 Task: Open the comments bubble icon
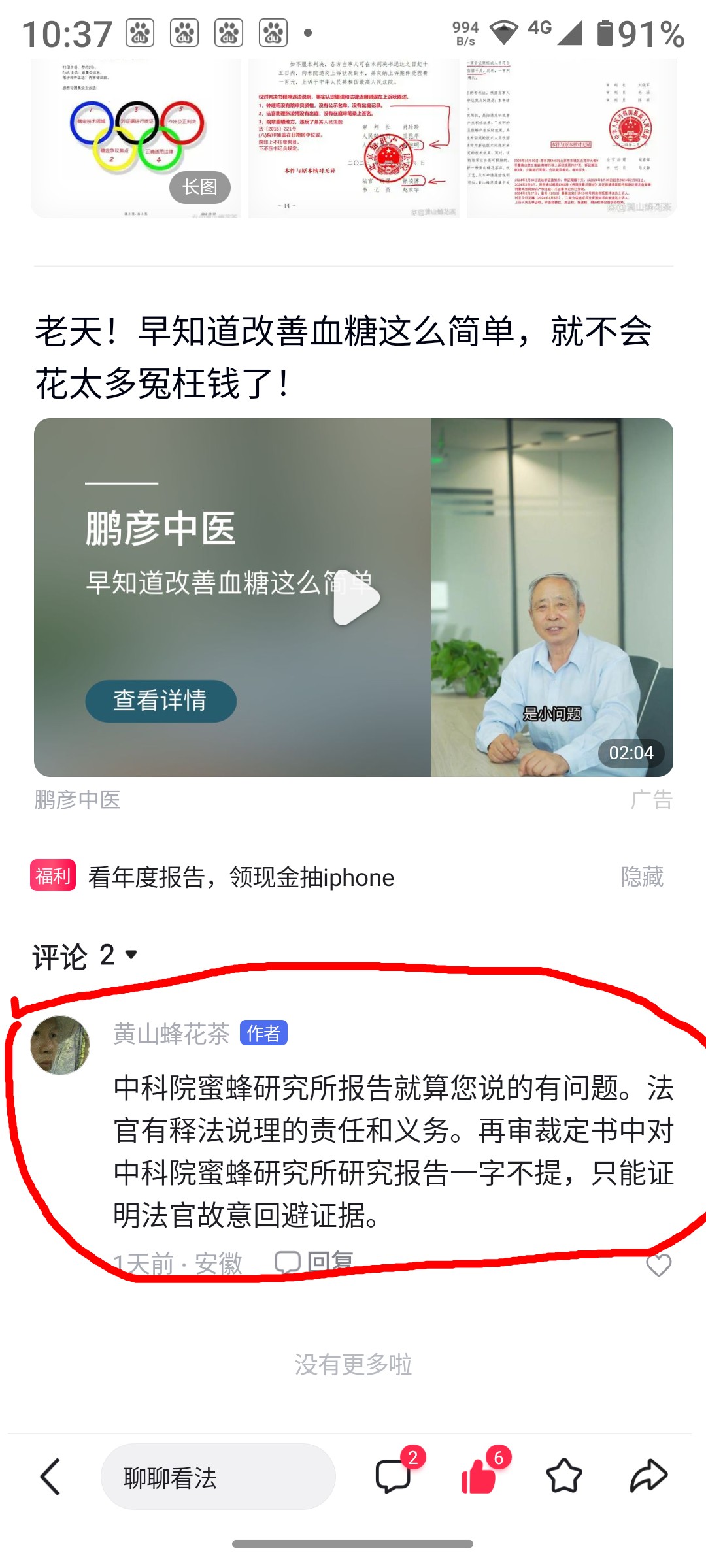coord(394,1477)
